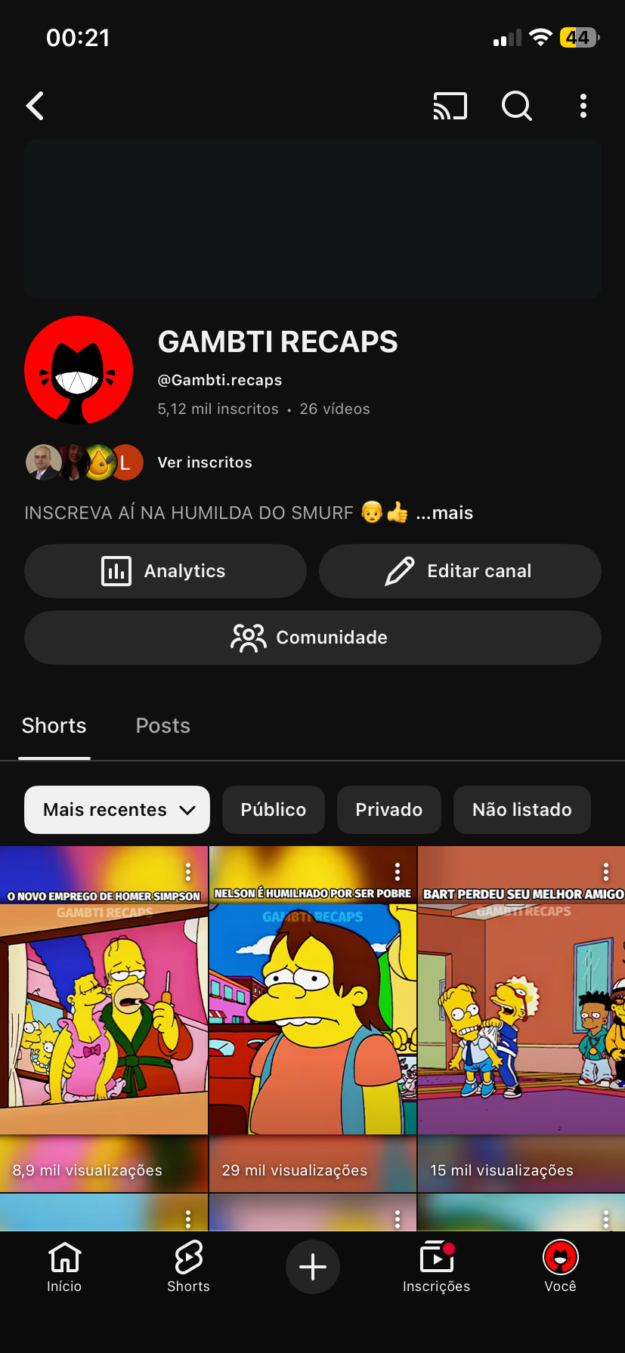Filter videos by Privado

tap(388, 810)
